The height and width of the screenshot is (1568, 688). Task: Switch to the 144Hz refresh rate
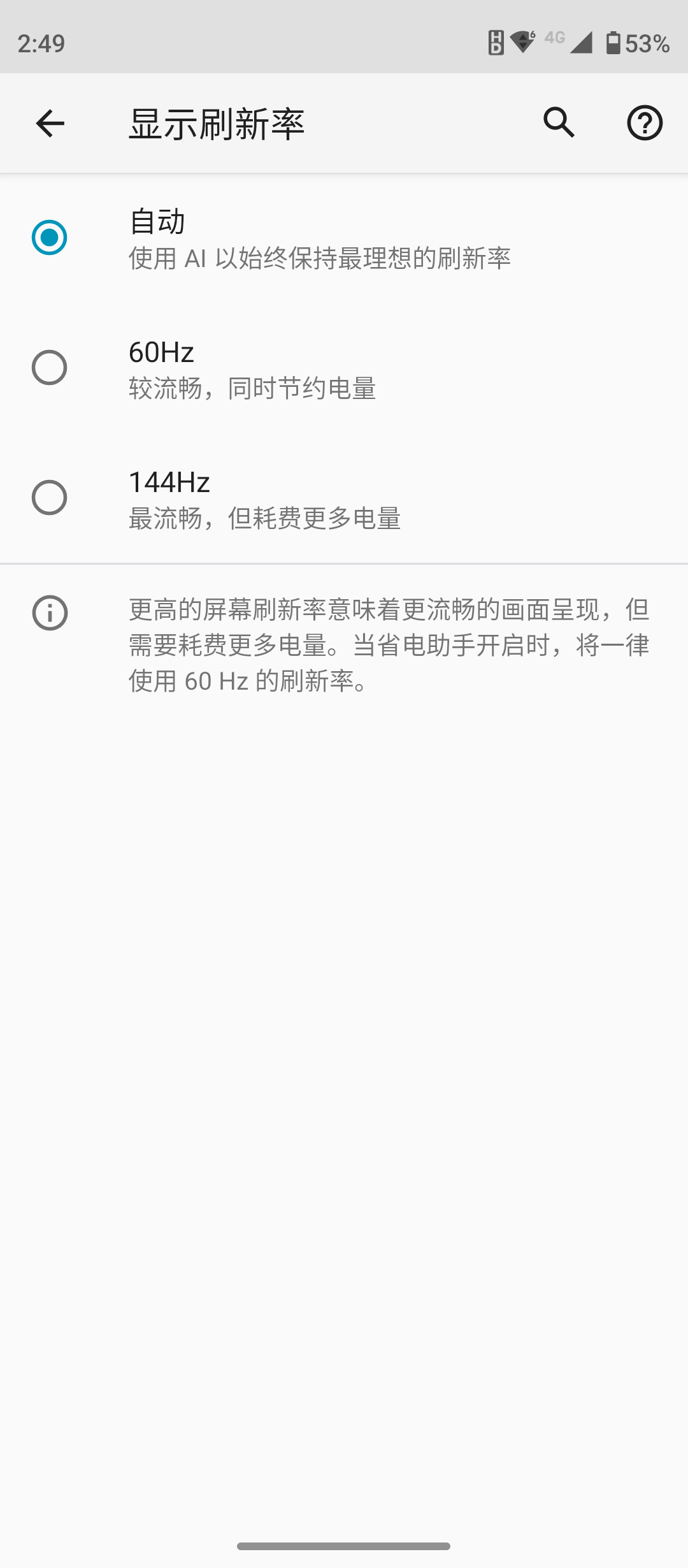point(344,498)
